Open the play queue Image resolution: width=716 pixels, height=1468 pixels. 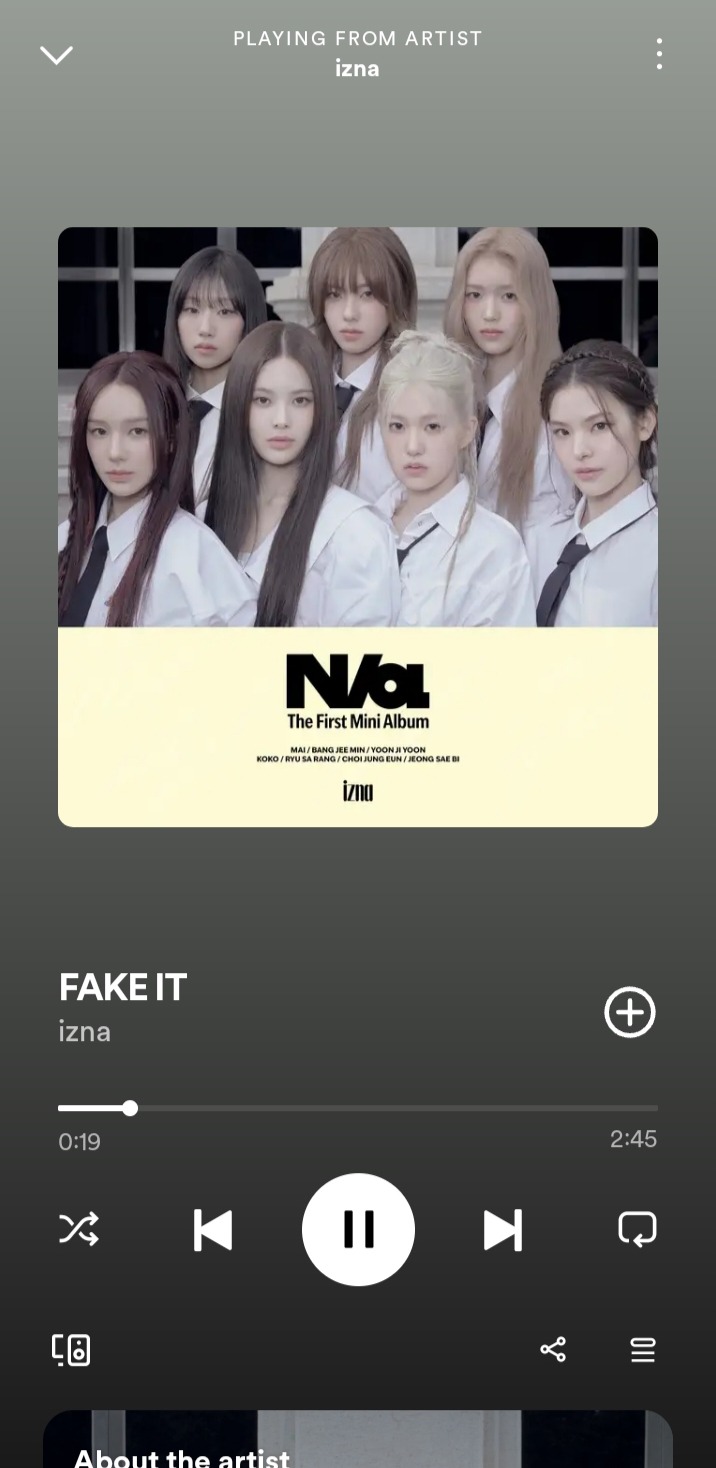642,1350
